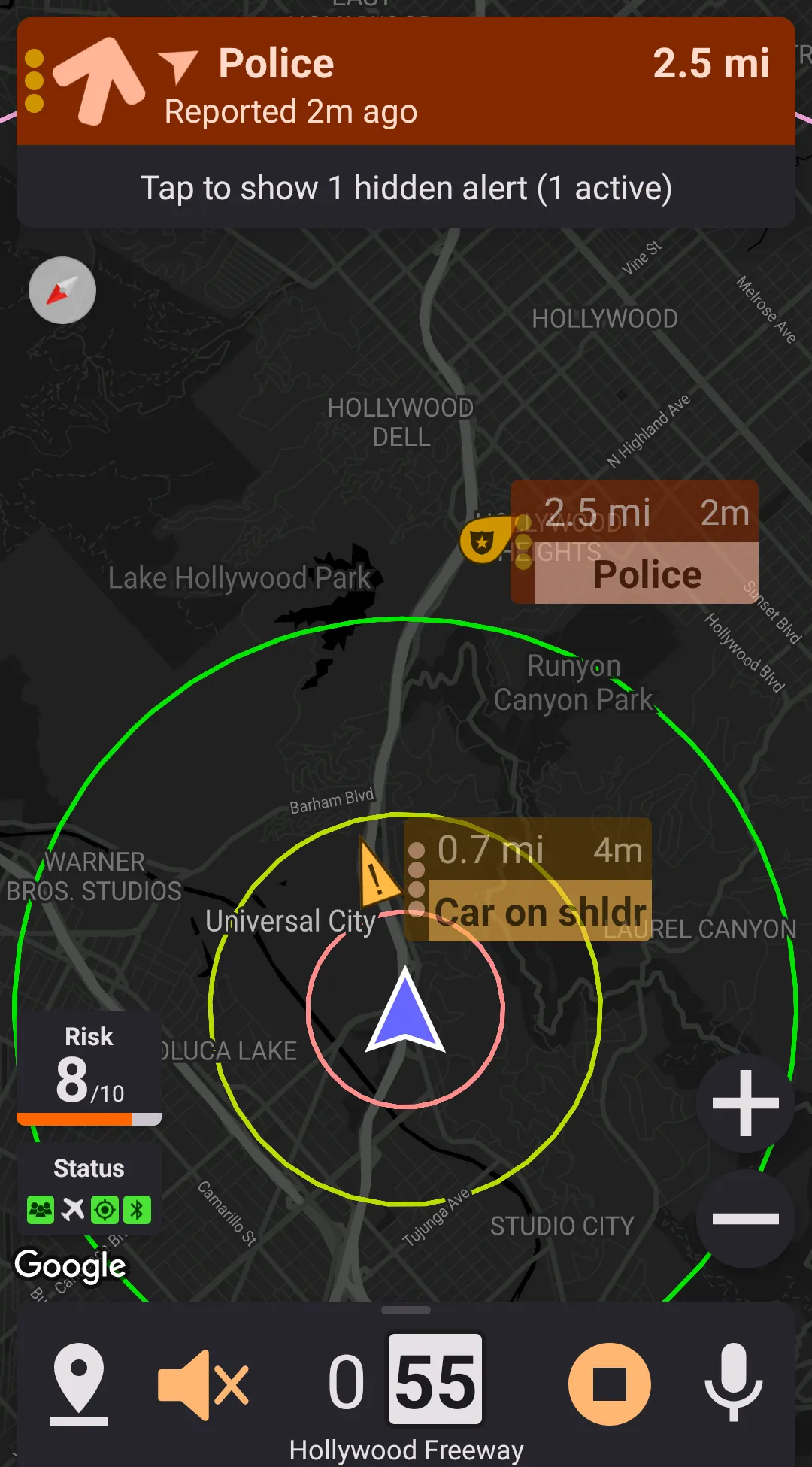Image resolution: width=812 pixels, height=1467 pixels.
Task: Tap the compass to reorient the map
Action: (62, 290)
